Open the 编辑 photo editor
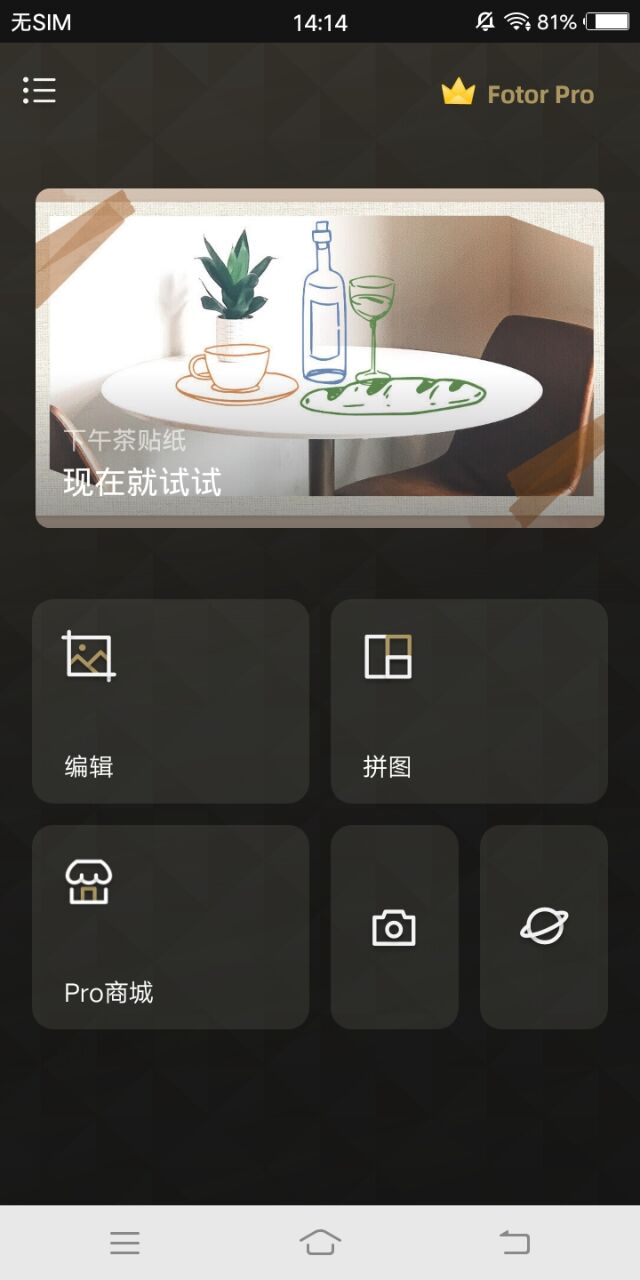 (x=170, y=701)
